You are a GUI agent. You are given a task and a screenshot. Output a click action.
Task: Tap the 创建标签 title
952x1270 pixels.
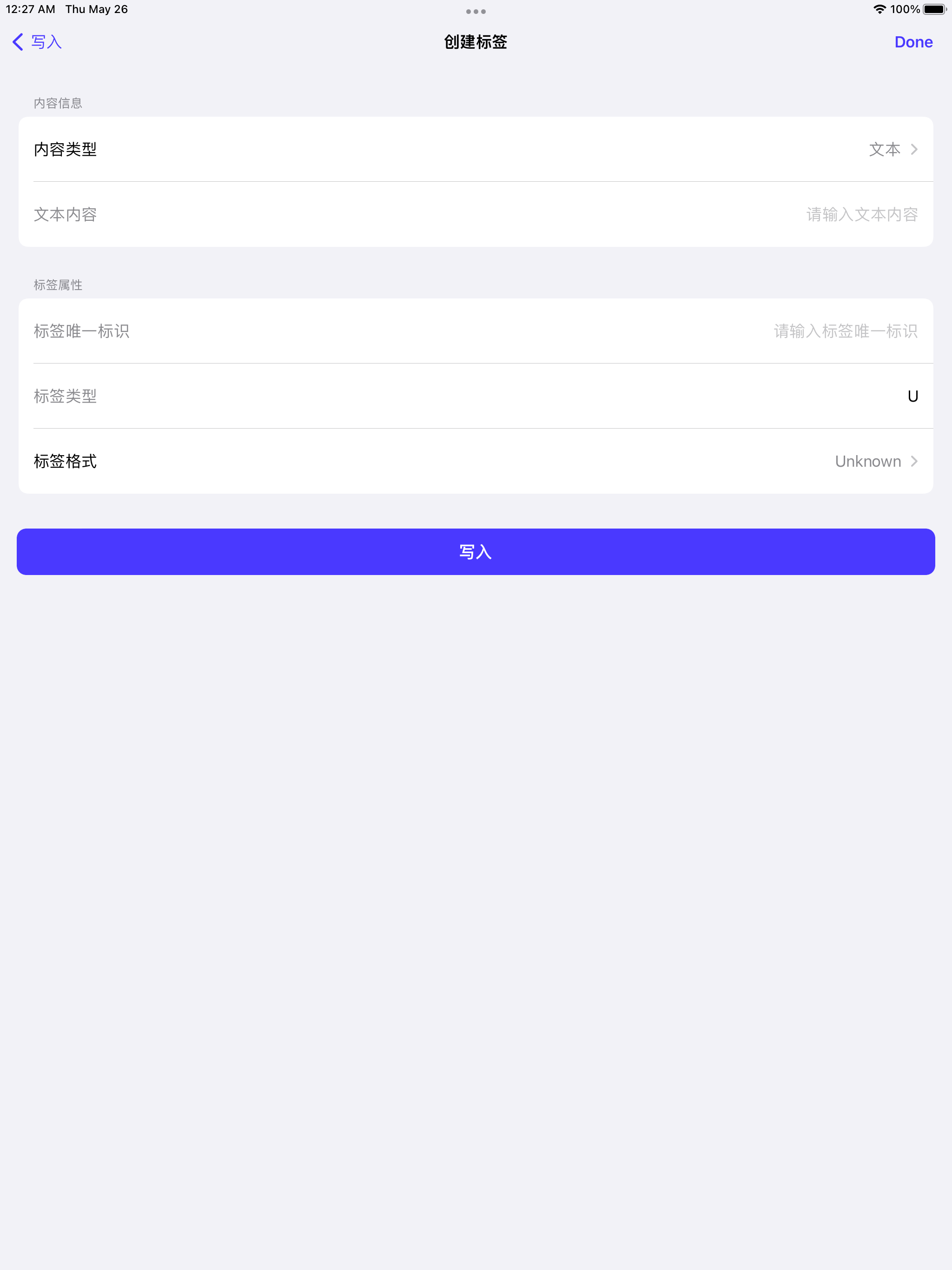pos(475,42)
